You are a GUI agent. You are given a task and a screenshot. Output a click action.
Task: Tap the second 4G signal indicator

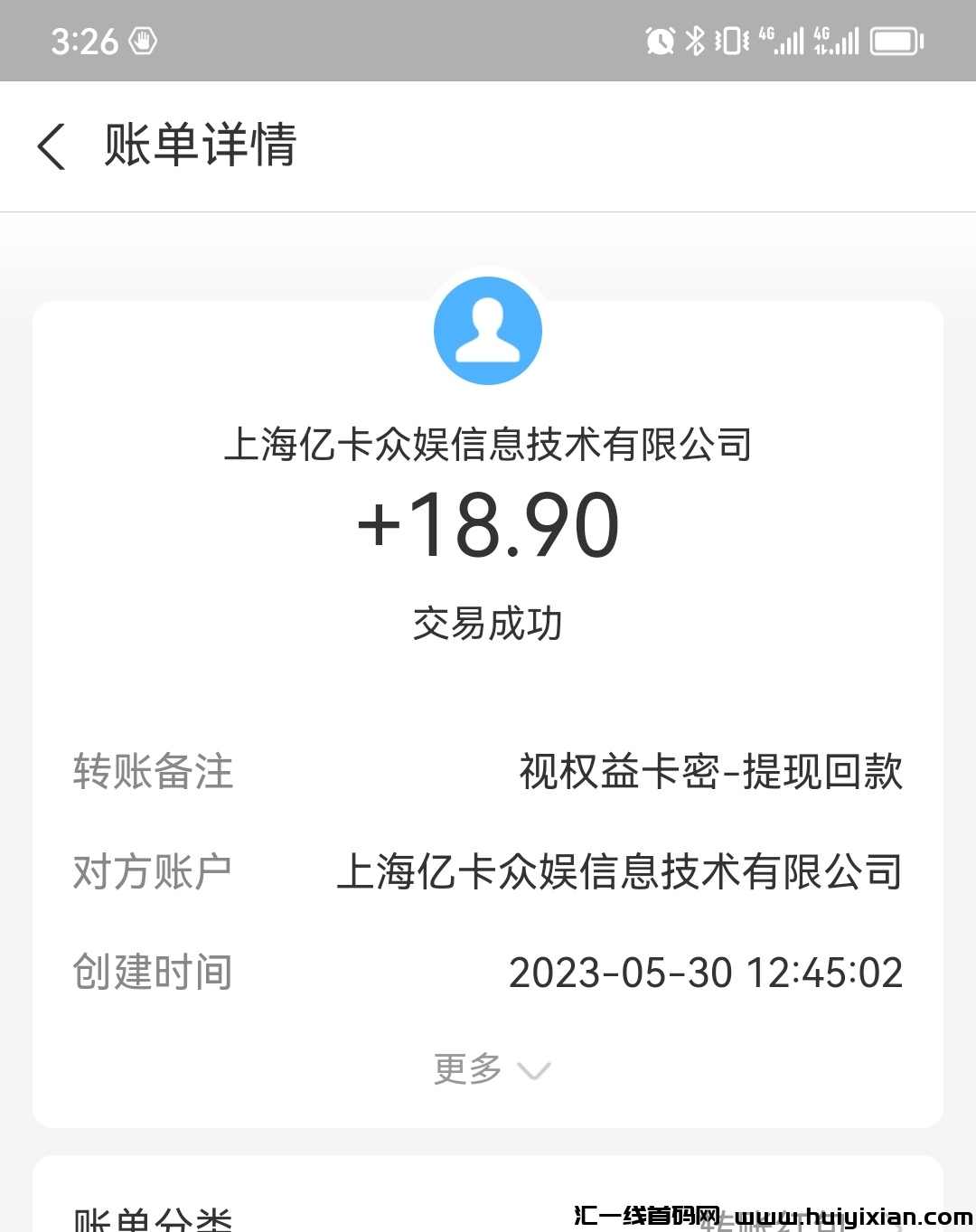[x=836, y=41]
